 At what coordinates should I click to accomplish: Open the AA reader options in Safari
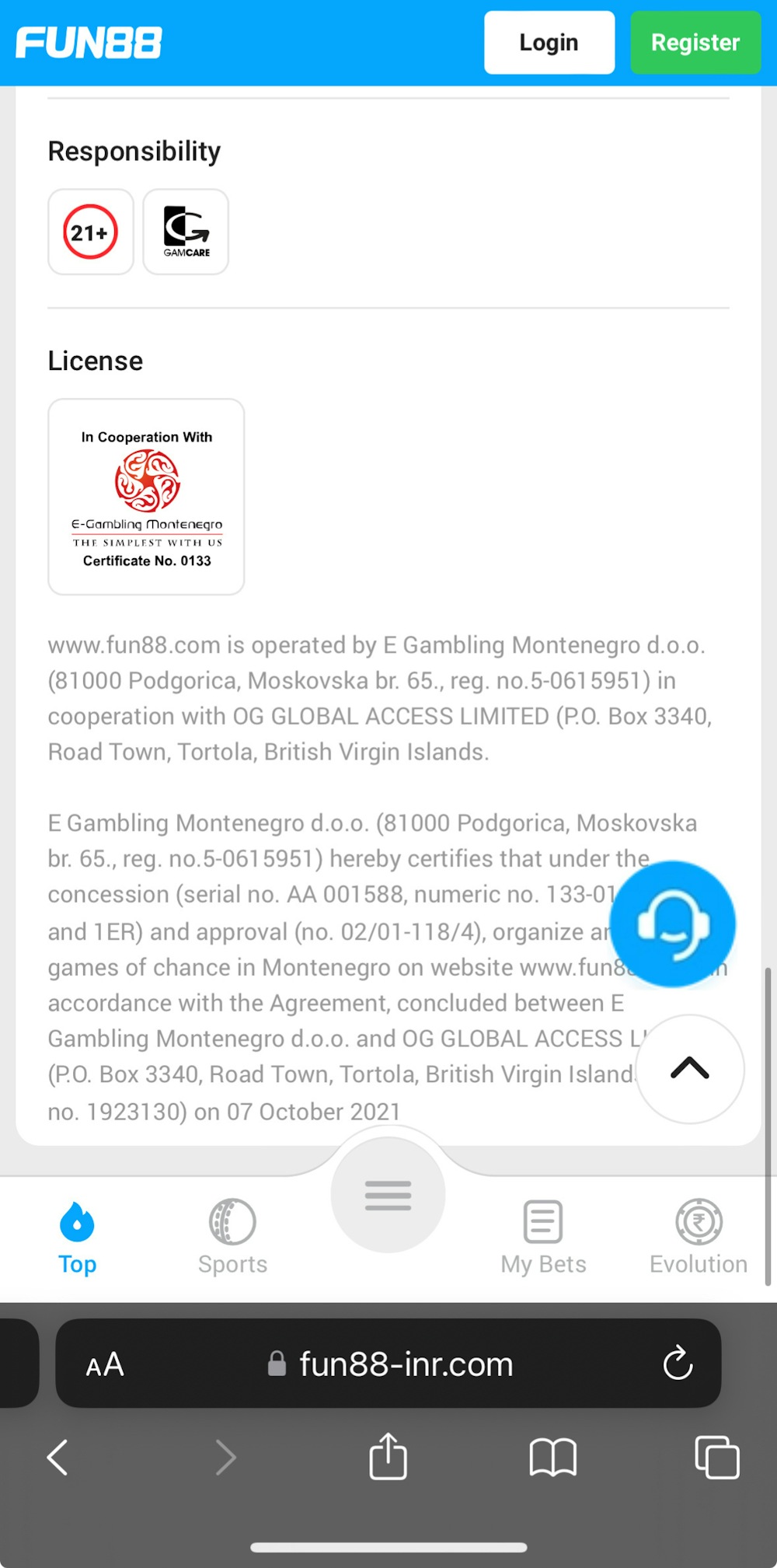(105, 1364)
